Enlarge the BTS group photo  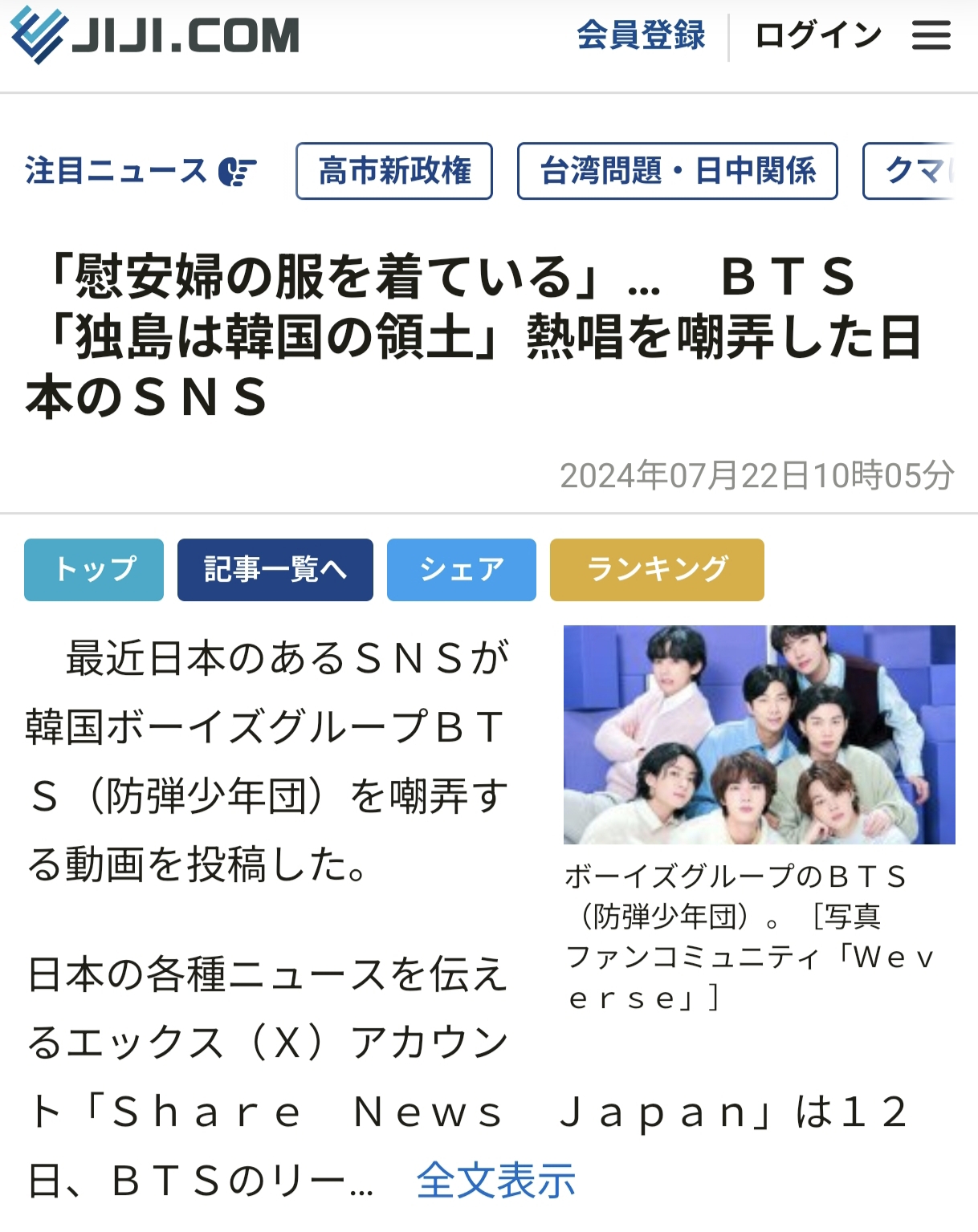(x=760, y=734)
